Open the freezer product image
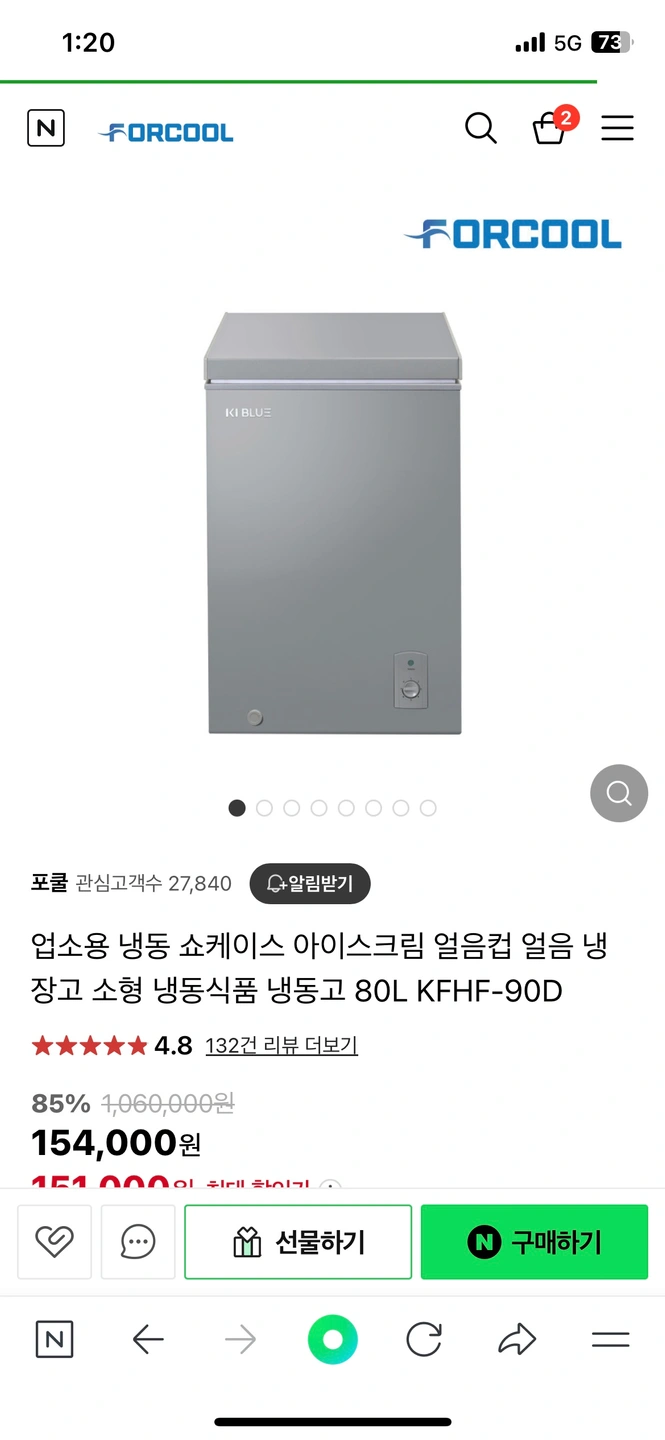Screen dimensions: 665x1440 tap(334, 522)
